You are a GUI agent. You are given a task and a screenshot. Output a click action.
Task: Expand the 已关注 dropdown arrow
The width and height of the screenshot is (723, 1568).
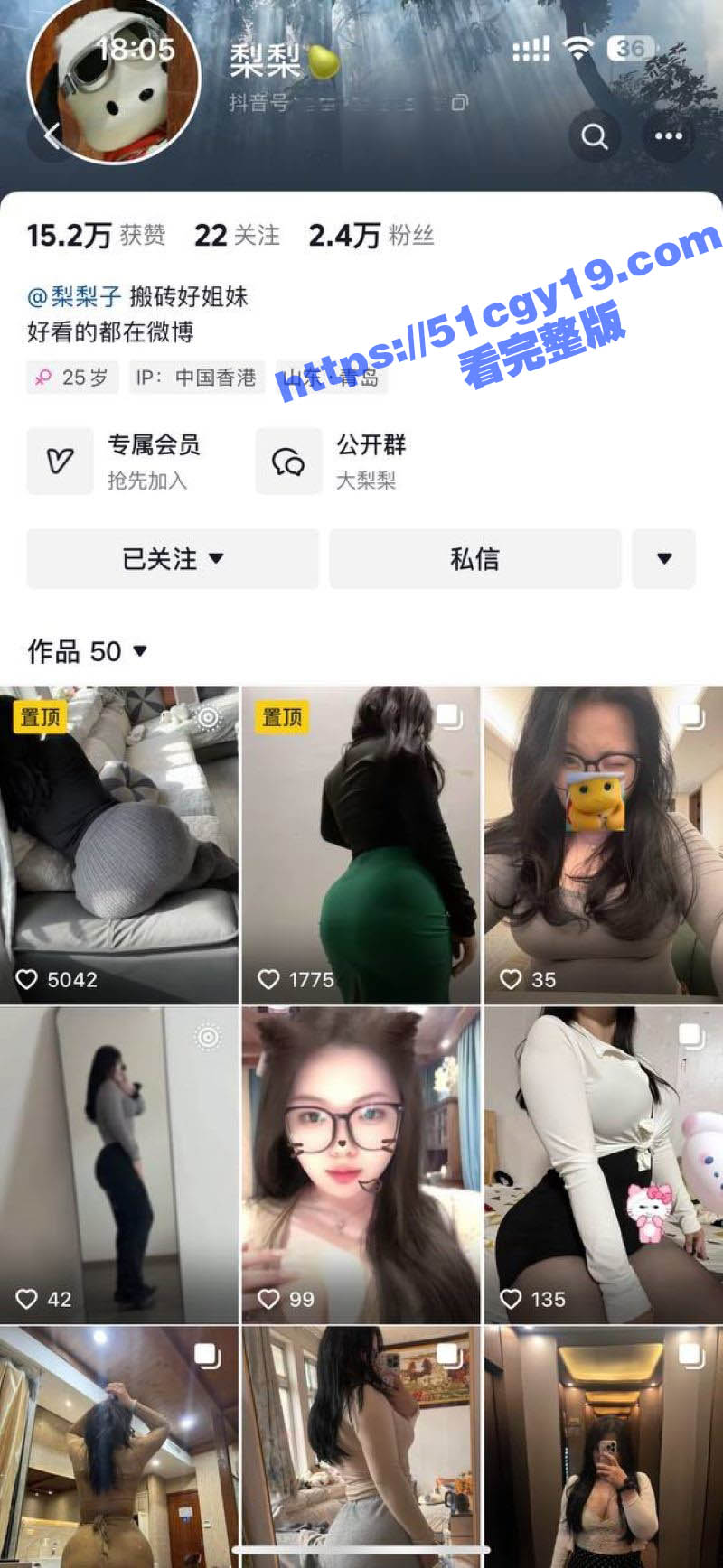(218, 559)
